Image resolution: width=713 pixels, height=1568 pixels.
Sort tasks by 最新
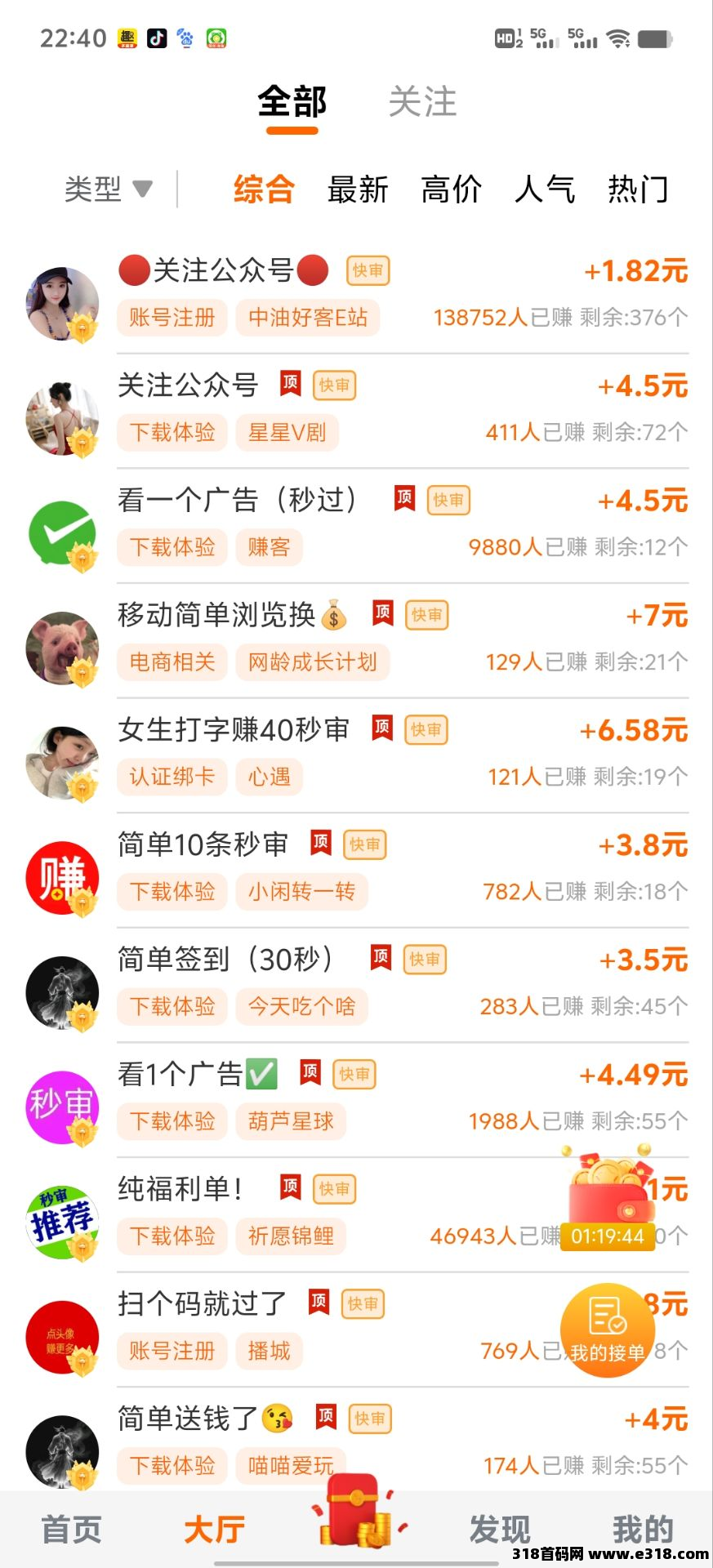357,189
